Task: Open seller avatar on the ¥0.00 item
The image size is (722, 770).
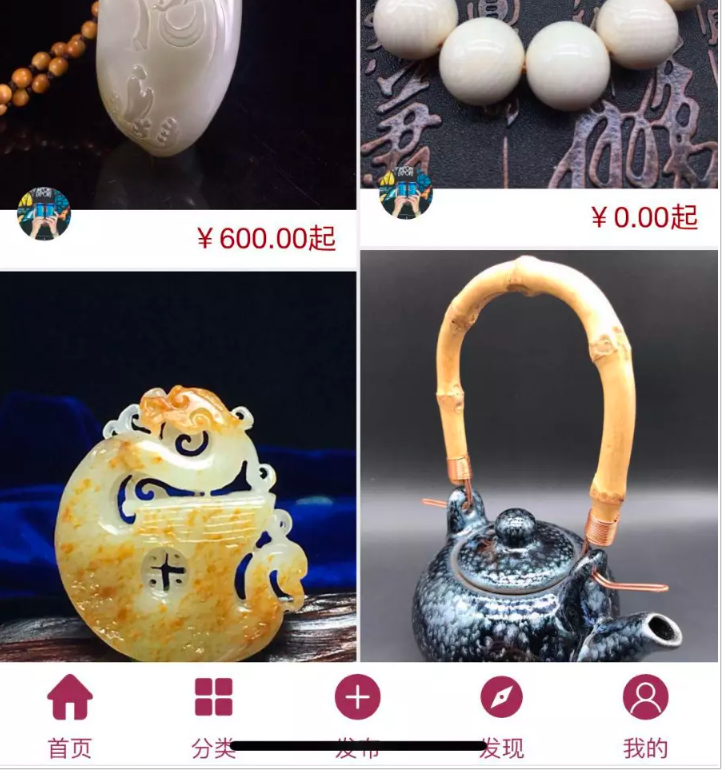Action: [x=405, y=193]
